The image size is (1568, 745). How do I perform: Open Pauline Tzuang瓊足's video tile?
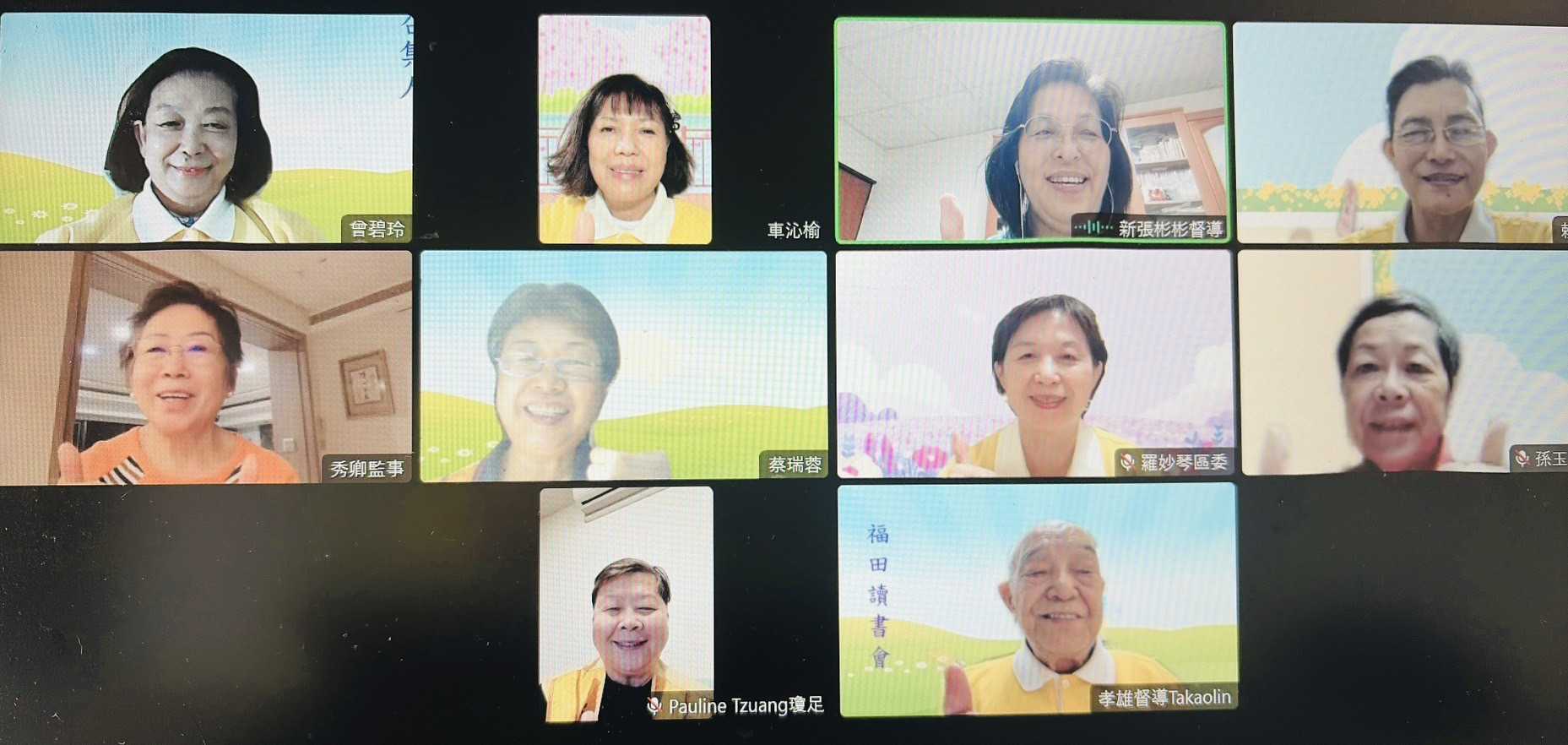(x=627, y=603)
